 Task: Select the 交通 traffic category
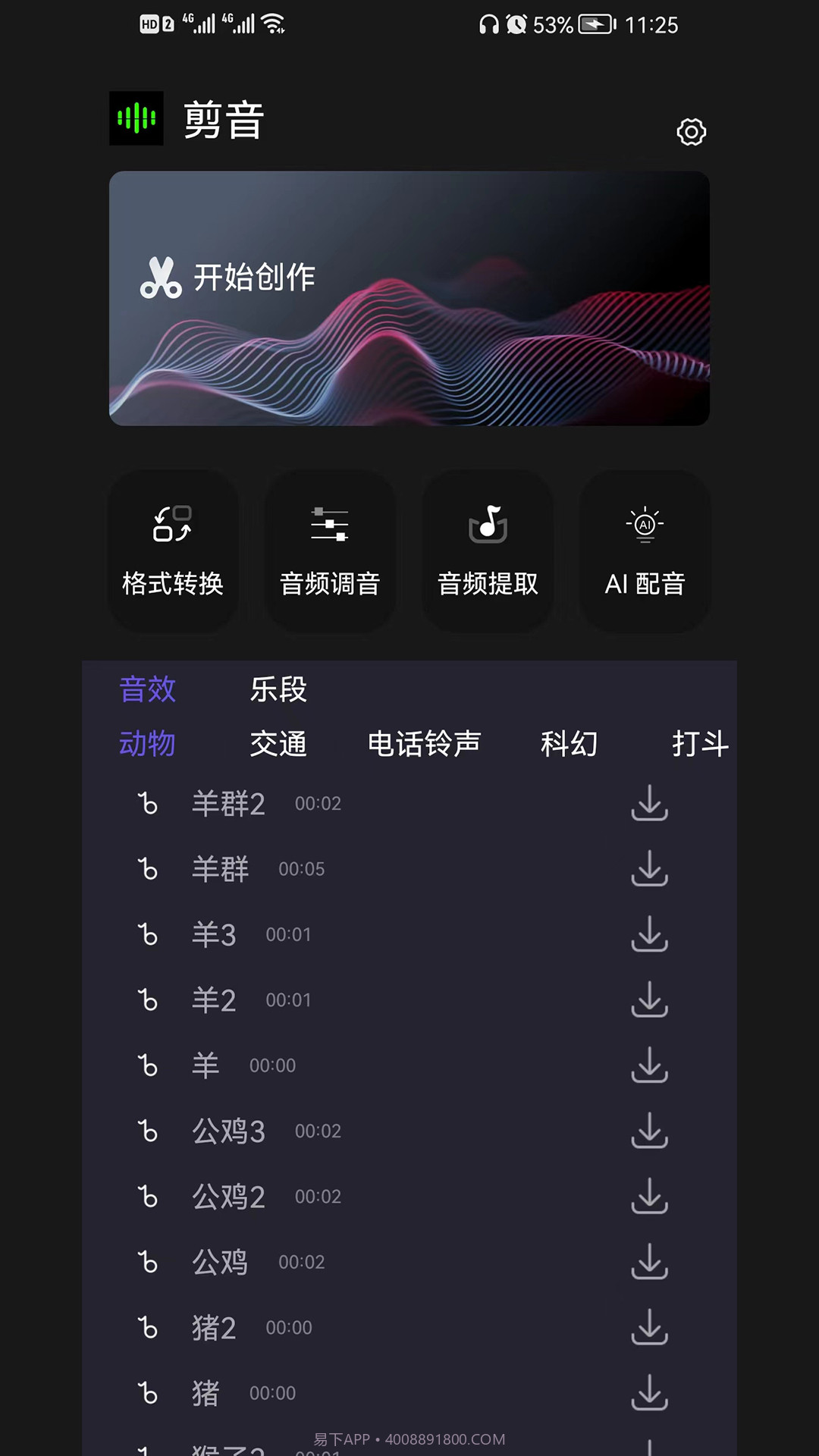coord(278,744)
